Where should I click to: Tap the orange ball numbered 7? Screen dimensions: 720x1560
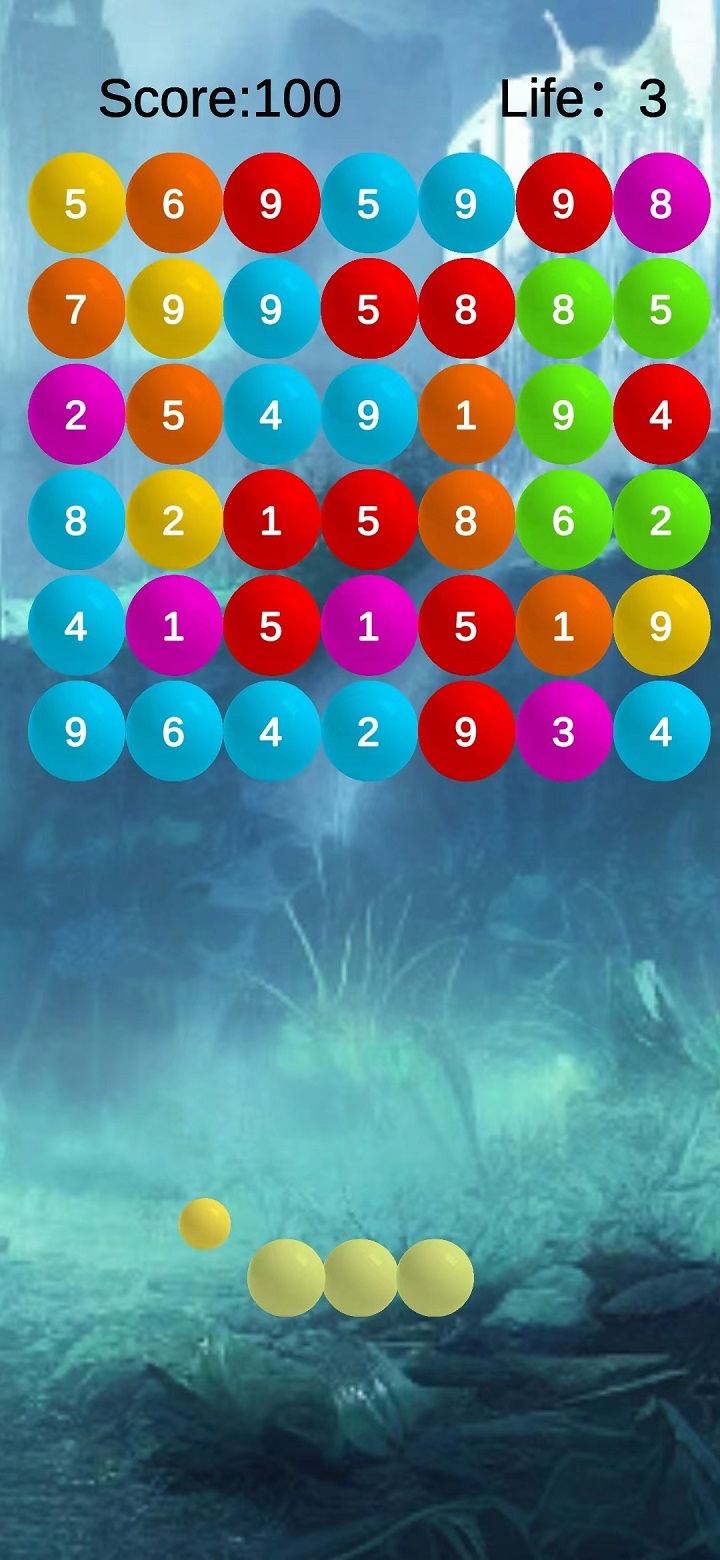point(76,309)
